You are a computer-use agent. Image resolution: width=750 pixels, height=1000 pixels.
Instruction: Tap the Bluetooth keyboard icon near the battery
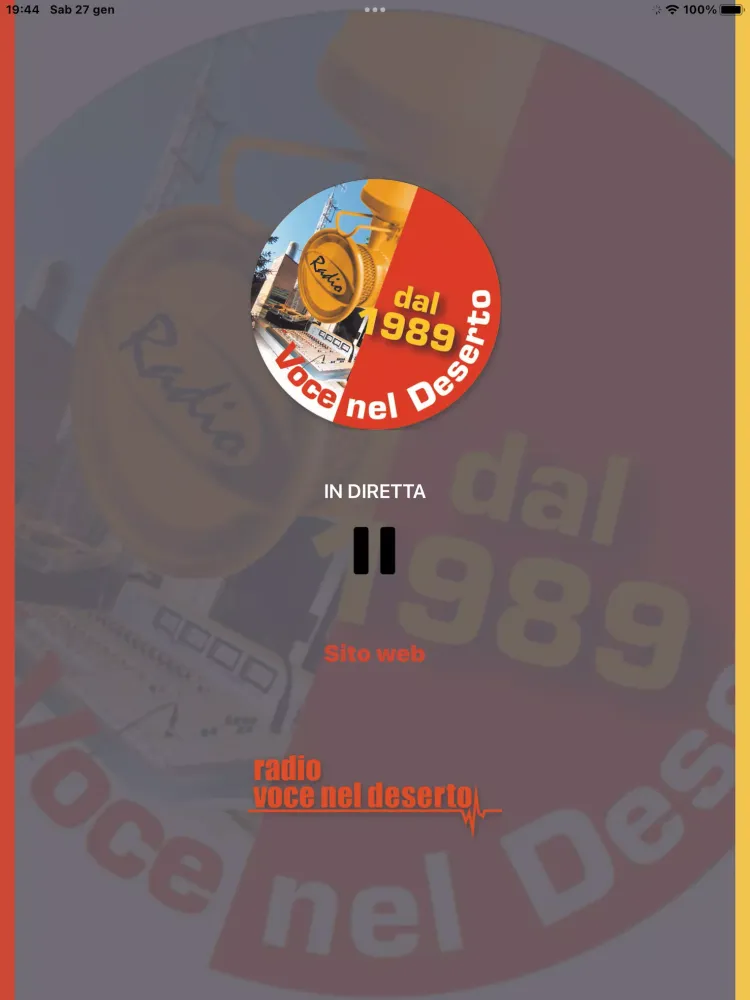pos(658,9)
